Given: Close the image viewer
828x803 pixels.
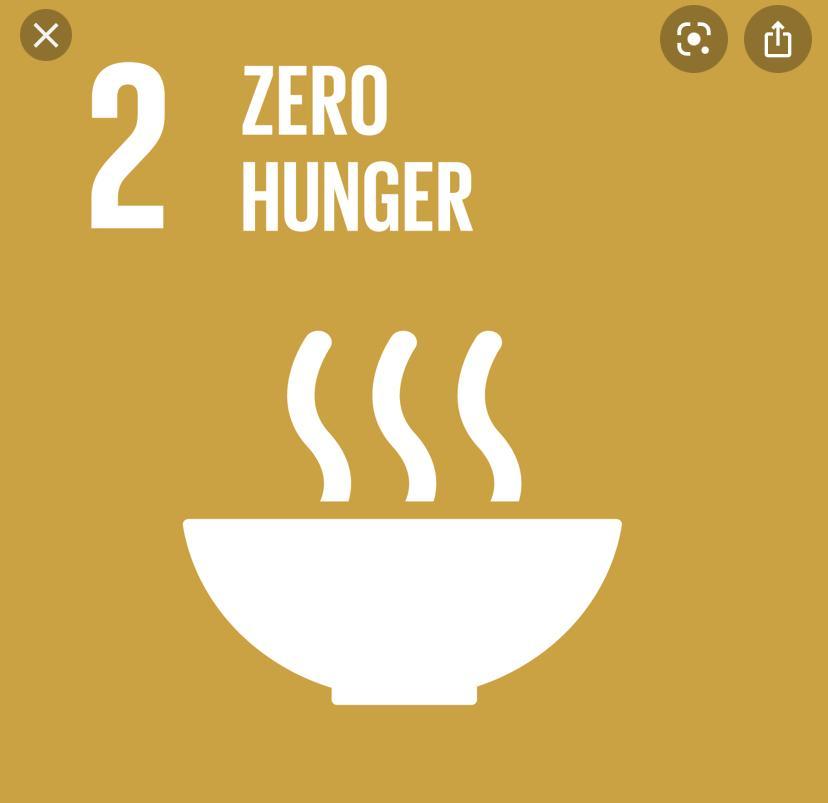Looking at the screenshot, I should click(x=46, y=36).
